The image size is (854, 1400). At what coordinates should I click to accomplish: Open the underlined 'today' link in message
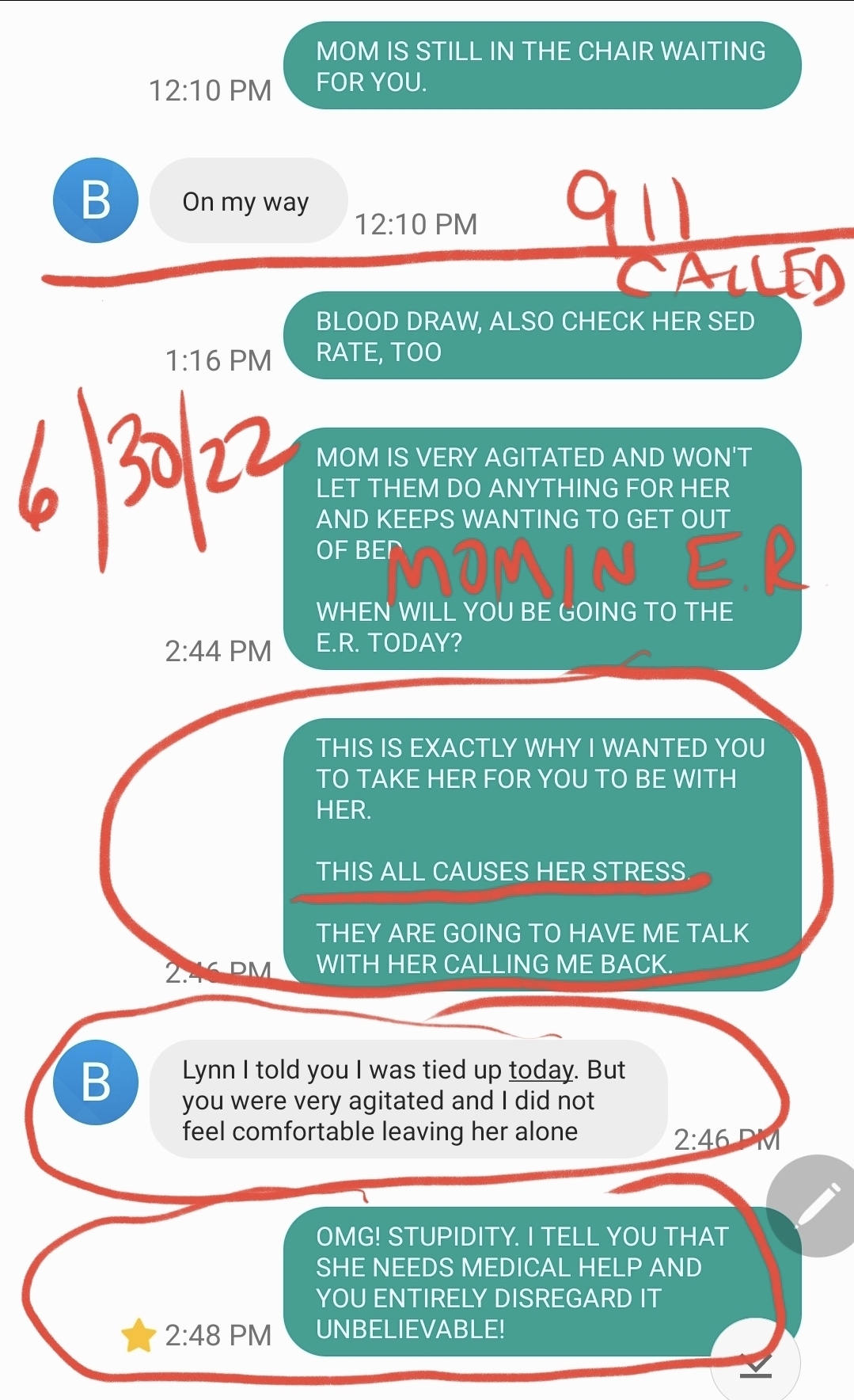(541, 1070)
